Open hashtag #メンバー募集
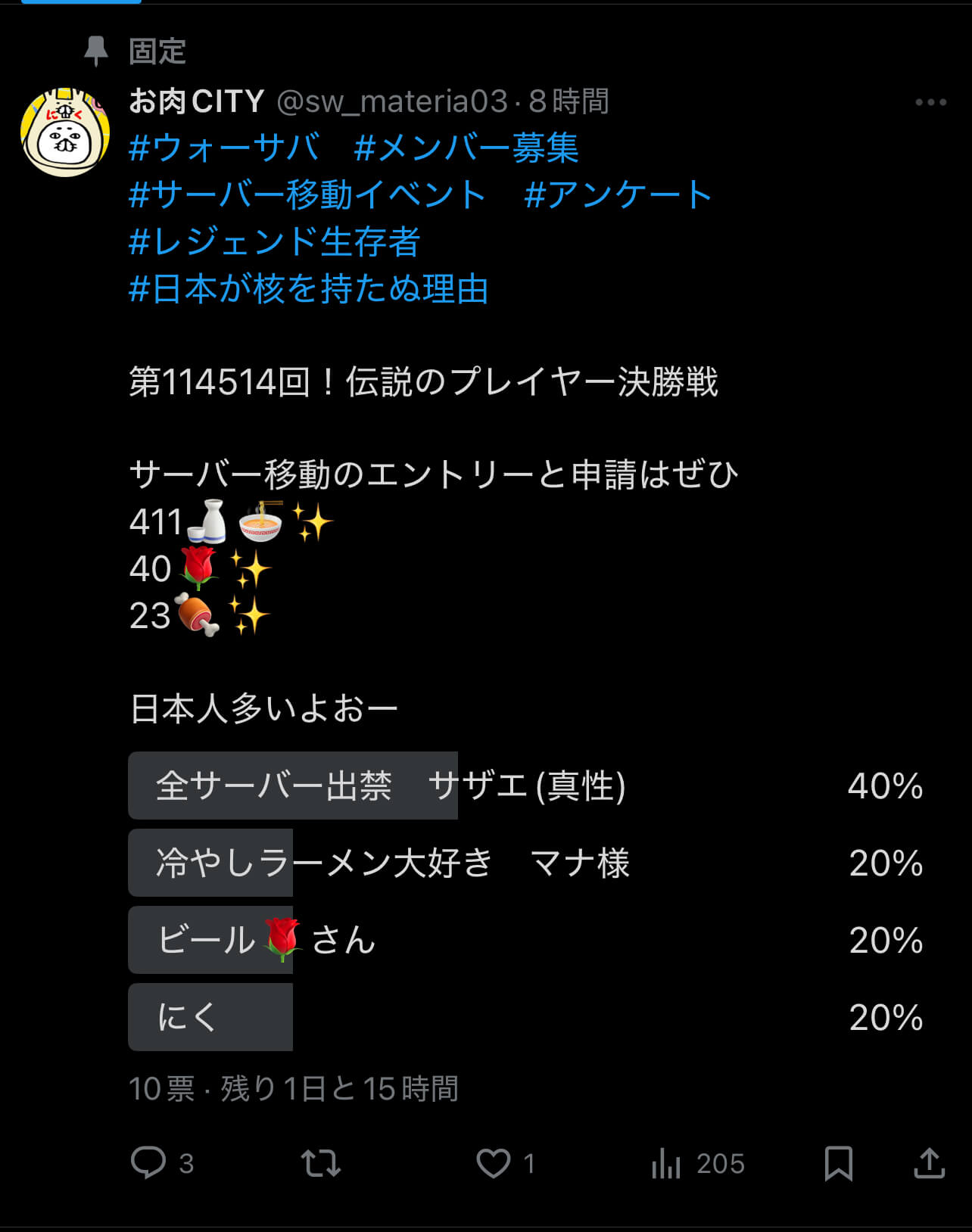Screen dimensions: 972x1232 pos(466,148)
